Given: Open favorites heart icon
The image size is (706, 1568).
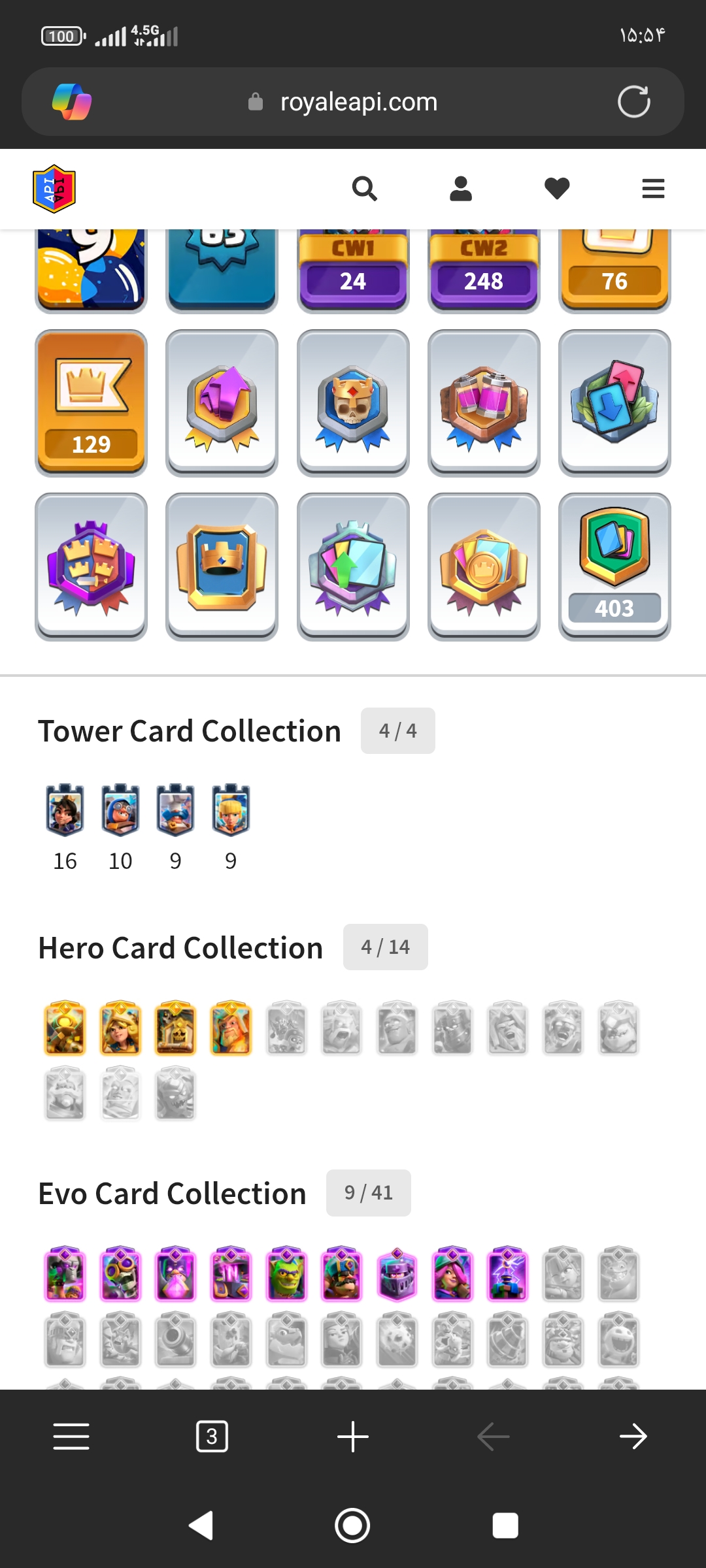Looking at the screenshot, I should point(557,189).
